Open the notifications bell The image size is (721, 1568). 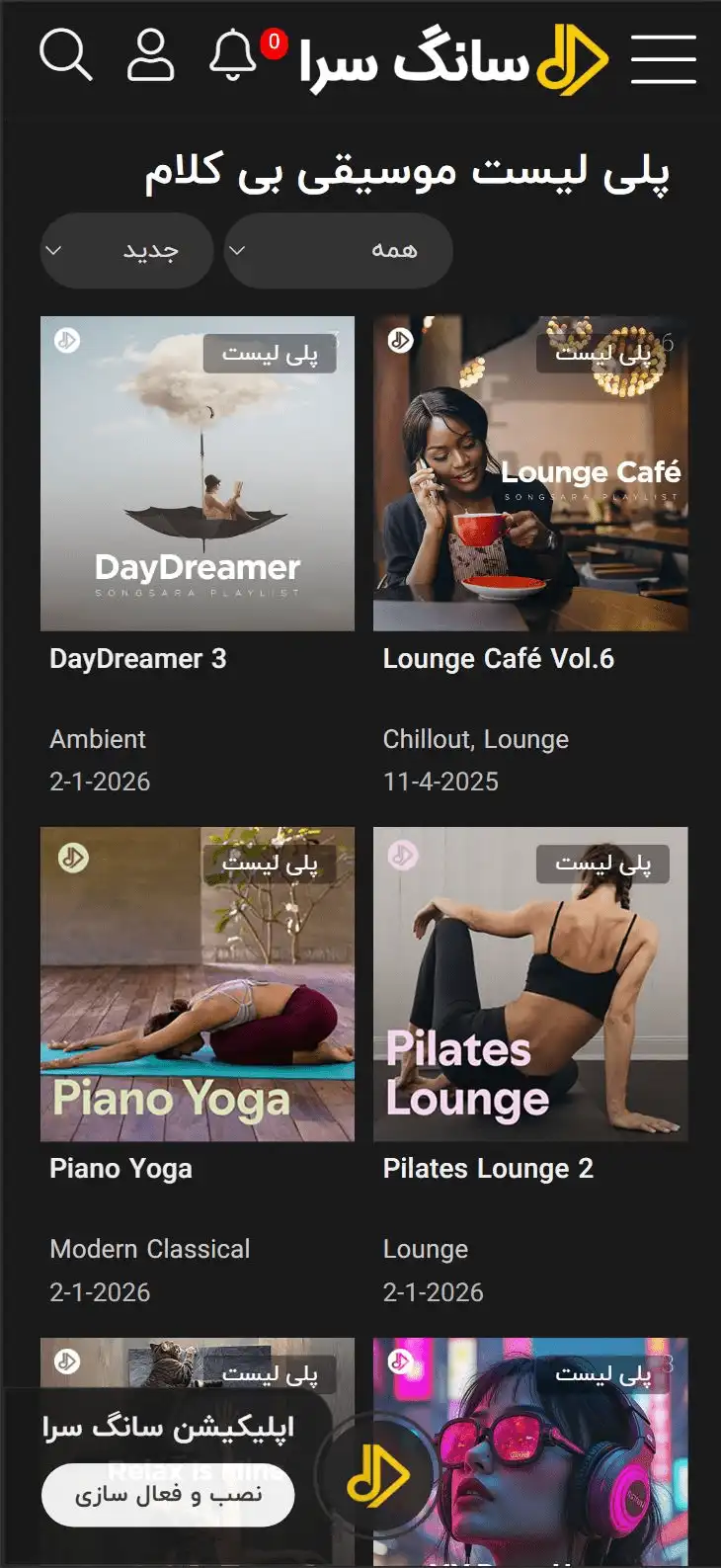233,55
